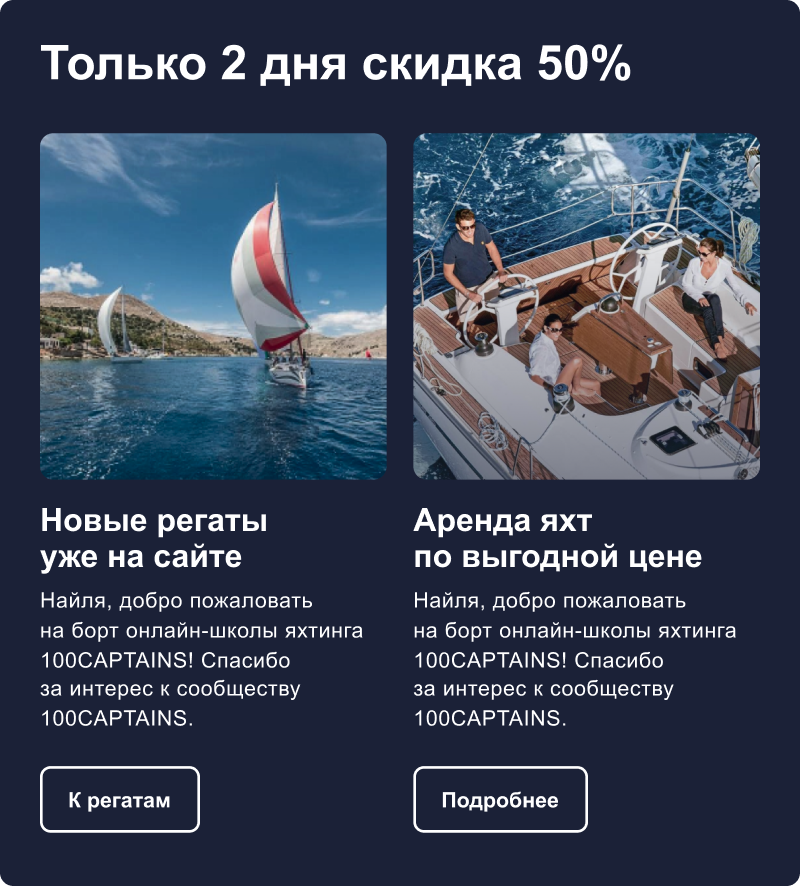Open the sailing regatta photo card
This screenshot has height=886, width=800.
(213, 306)
